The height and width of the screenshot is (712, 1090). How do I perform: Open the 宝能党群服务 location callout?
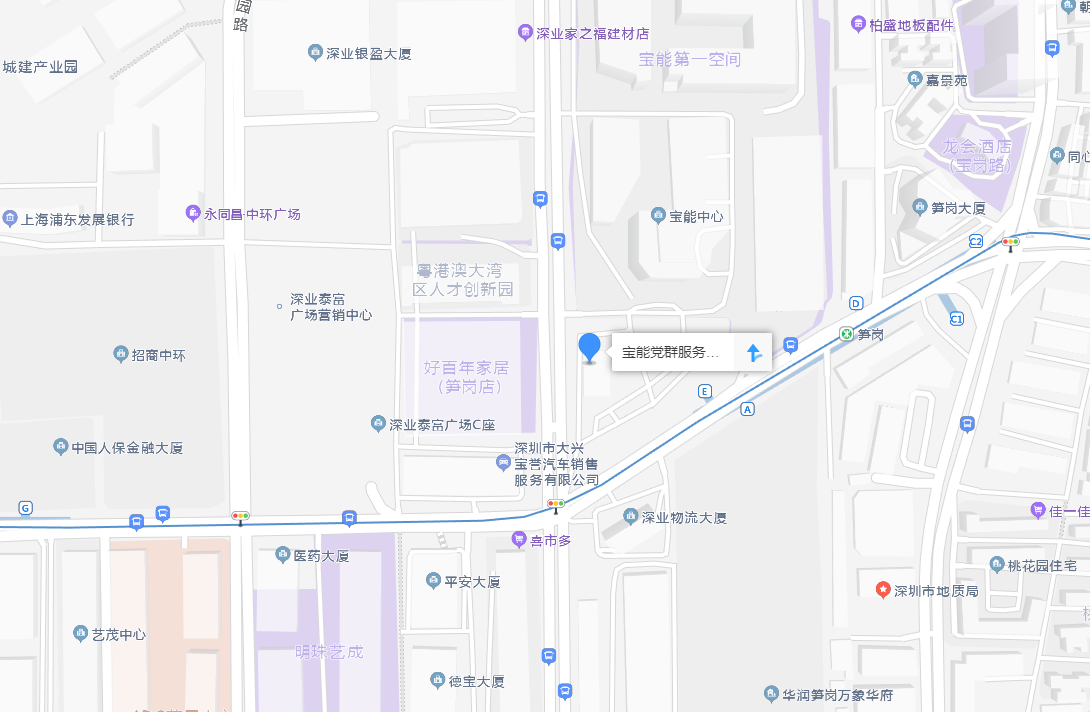[x=672, y=352]
